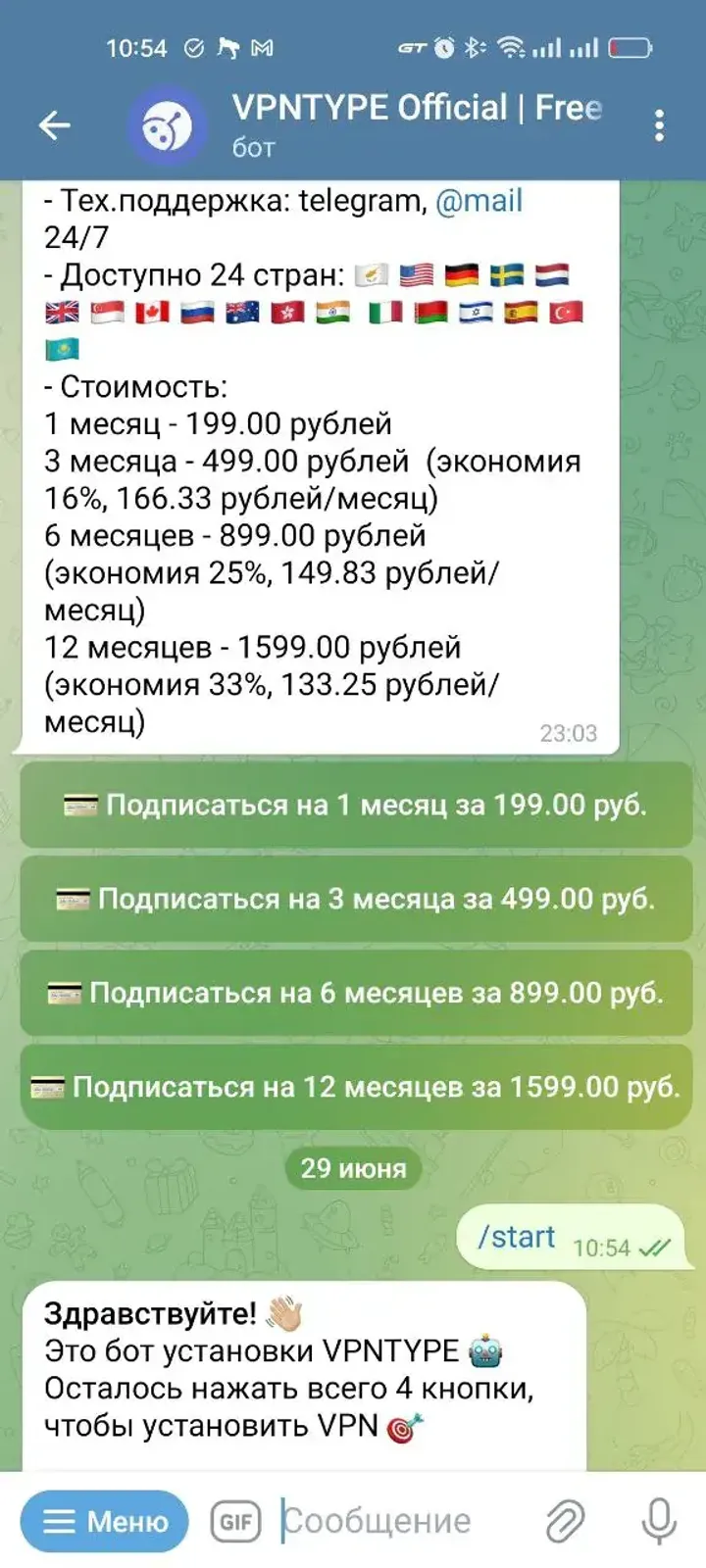
Task: Focus the Сообщение text field
Action: pos(392,1521)
